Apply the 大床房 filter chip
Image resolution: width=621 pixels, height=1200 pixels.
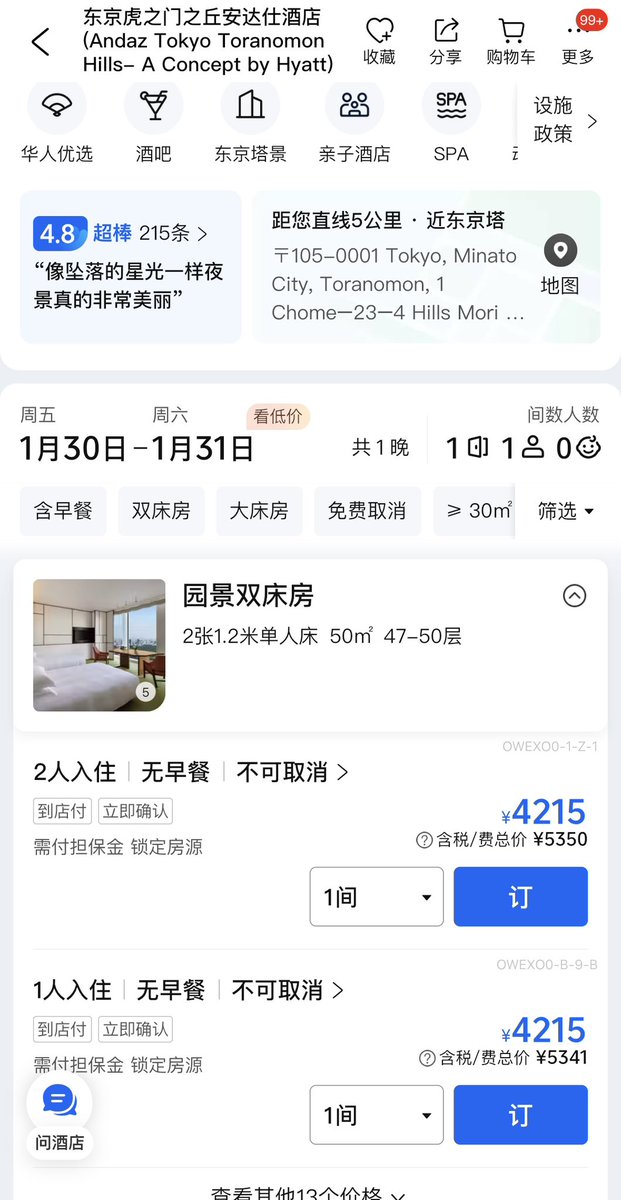(259, 511)
